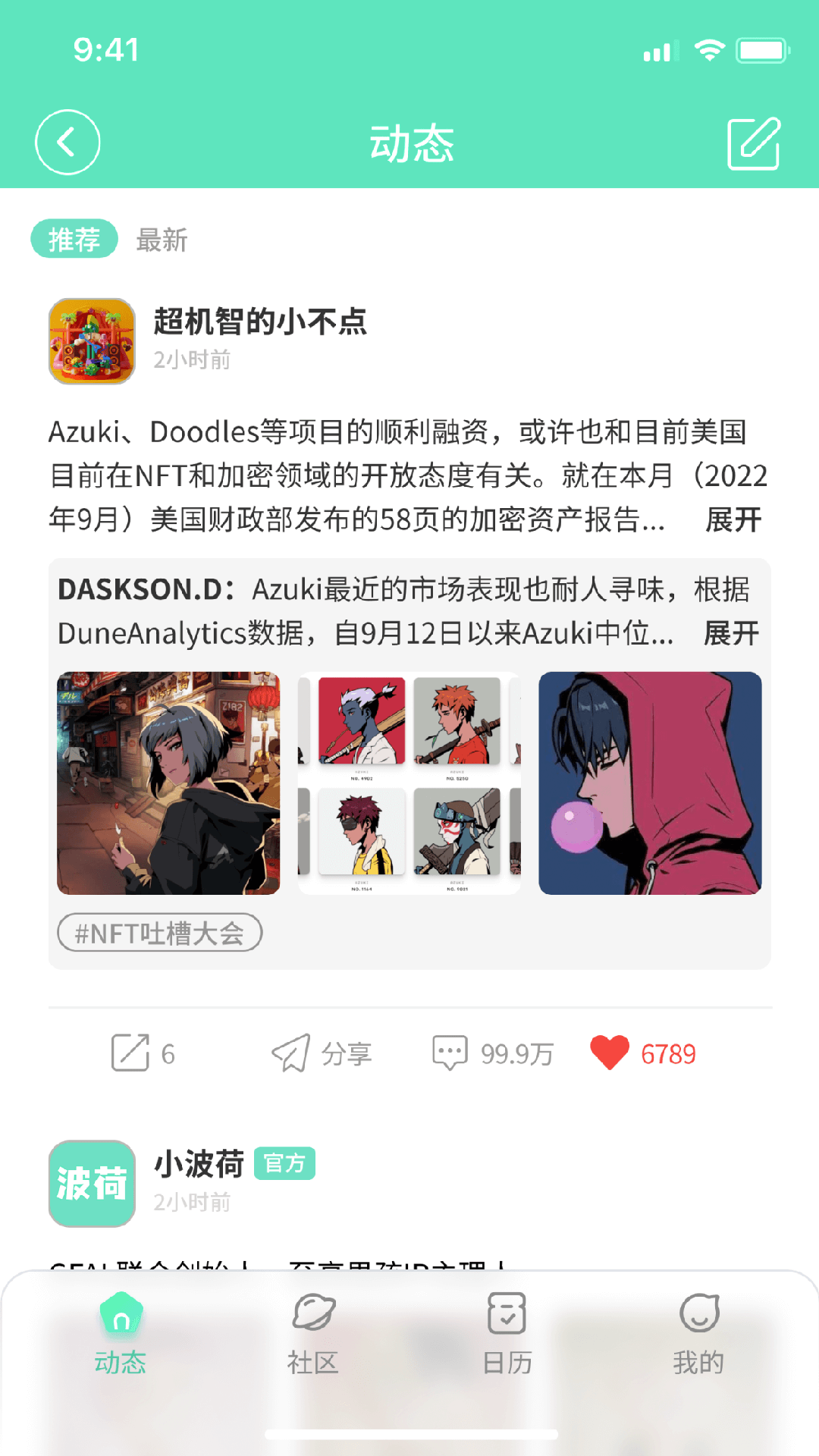Switch to the 社区 tab

pos(313,1335)
